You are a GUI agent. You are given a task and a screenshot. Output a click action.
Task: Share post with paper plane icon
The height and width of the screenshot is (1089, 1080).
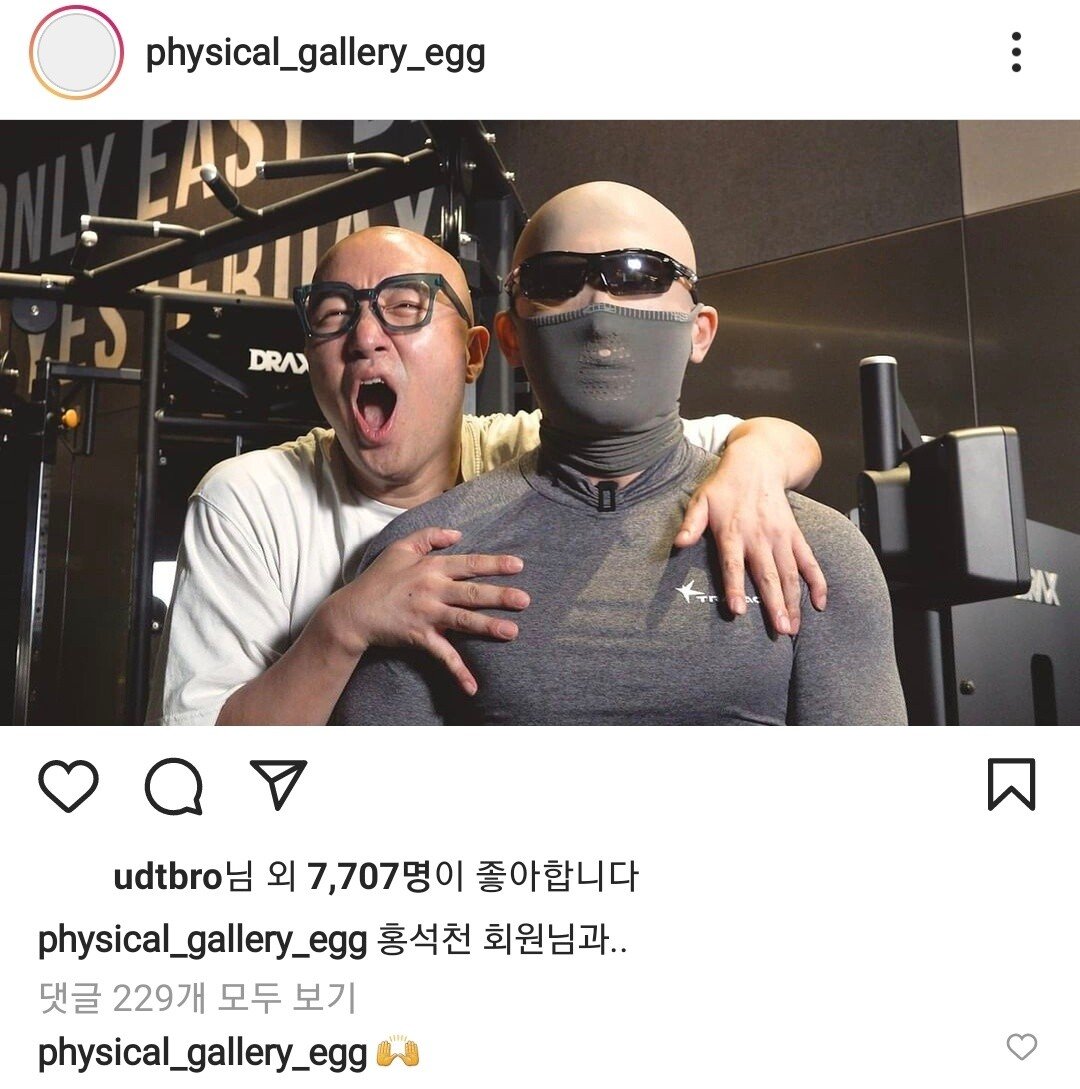pyautogui.click(x=278, y=785)
